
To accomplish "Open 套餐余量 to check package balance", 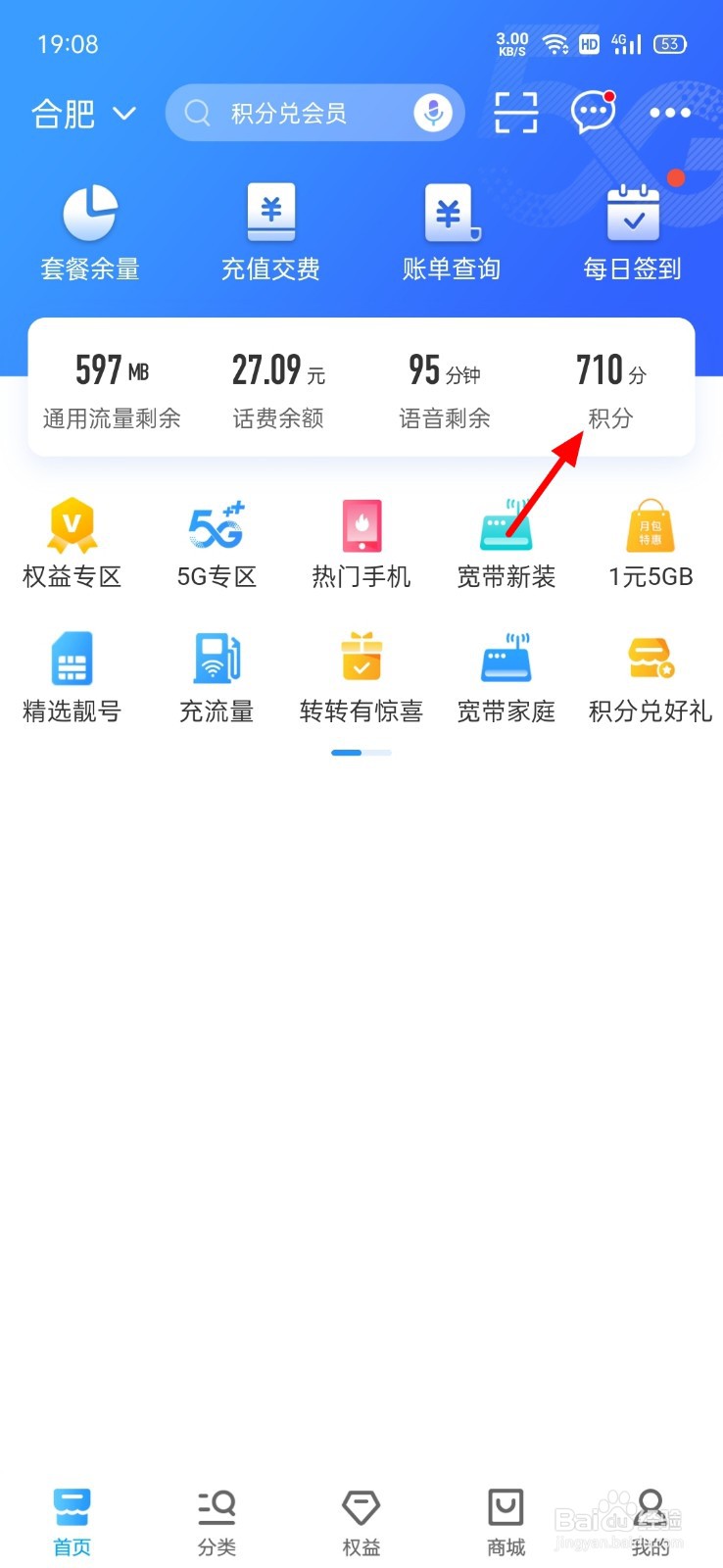I will point(90,230).
